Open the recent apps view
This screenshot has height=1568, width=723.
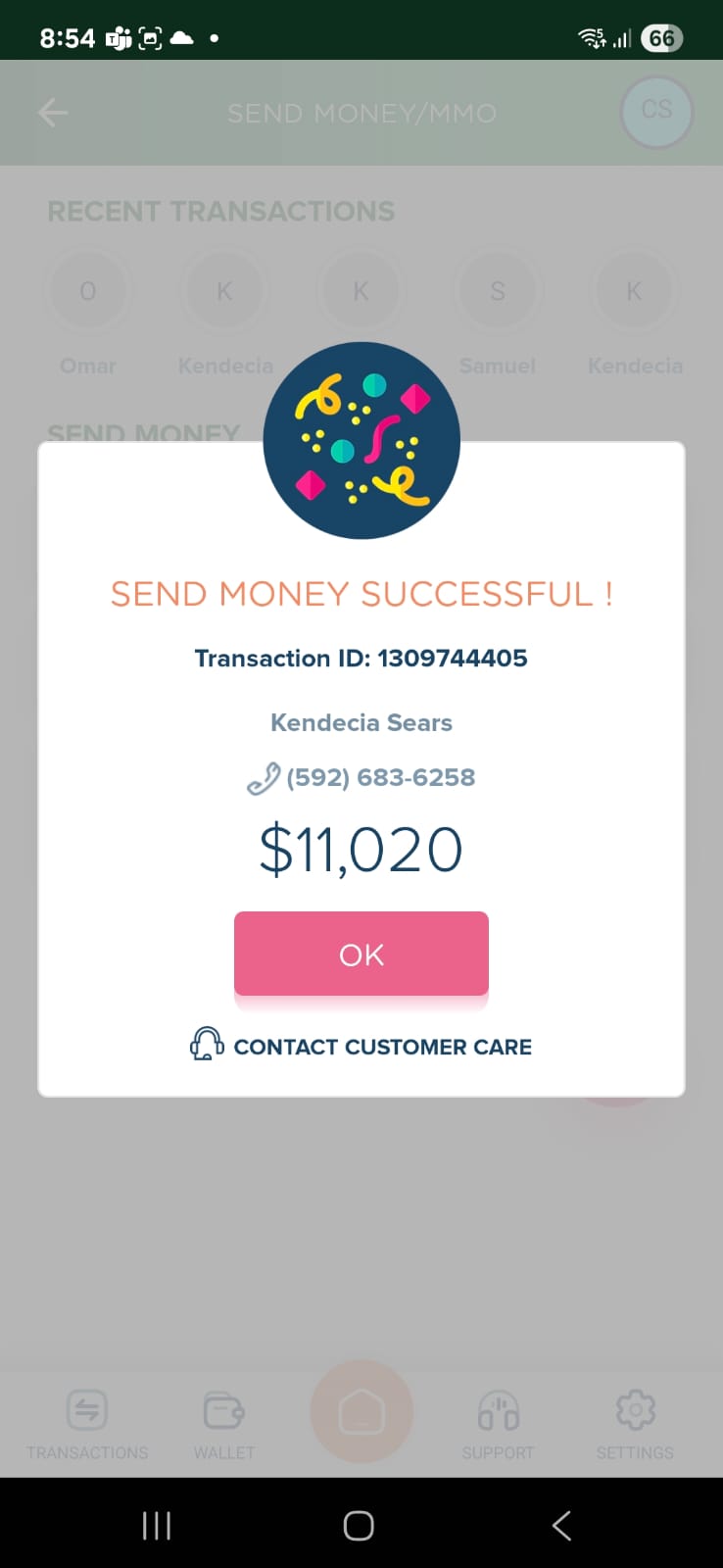(157, 1525)
